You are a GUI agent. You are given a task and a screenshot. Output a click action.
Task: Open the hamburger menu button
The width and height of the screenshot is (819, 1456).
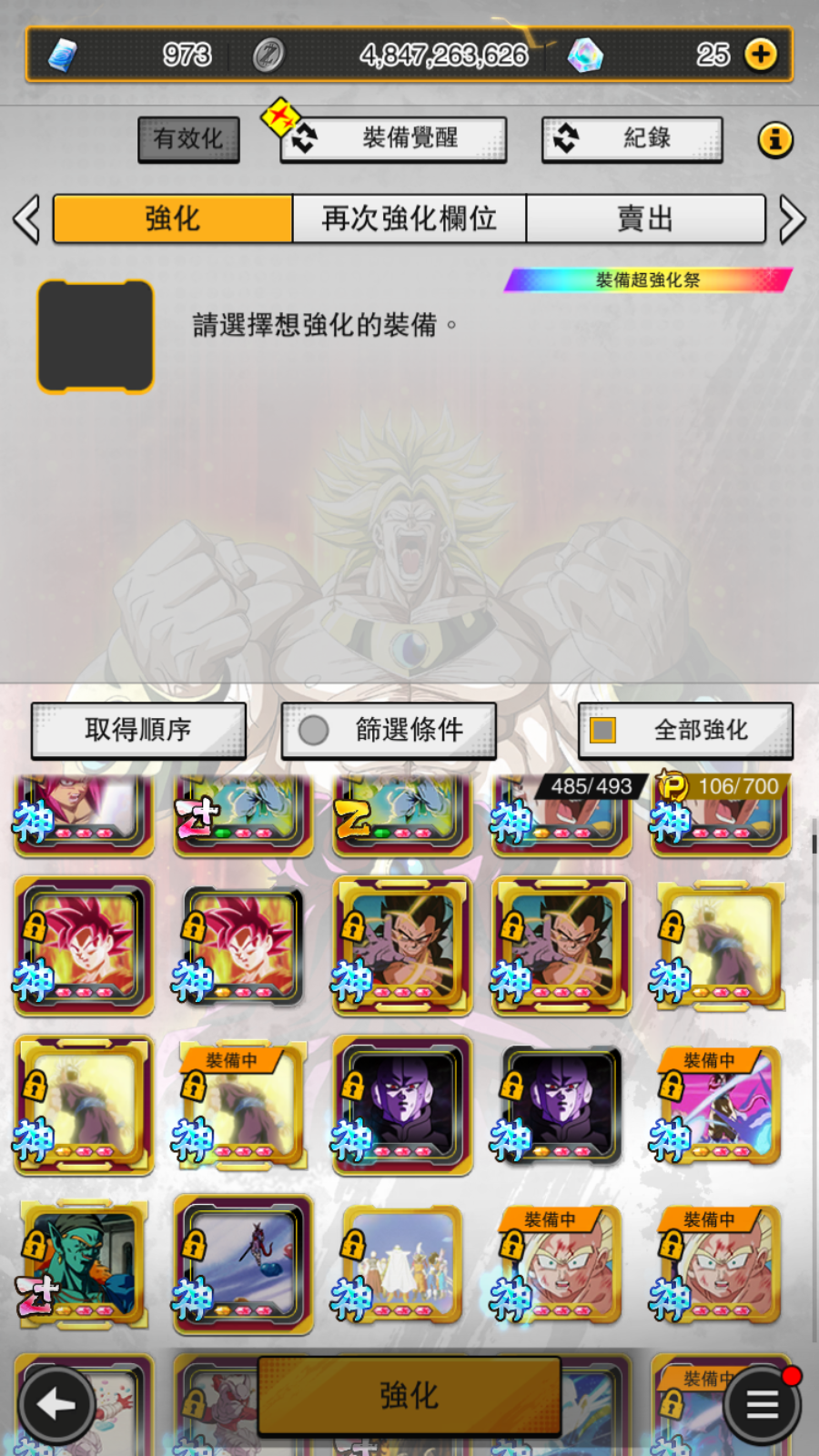(762, 1405)
